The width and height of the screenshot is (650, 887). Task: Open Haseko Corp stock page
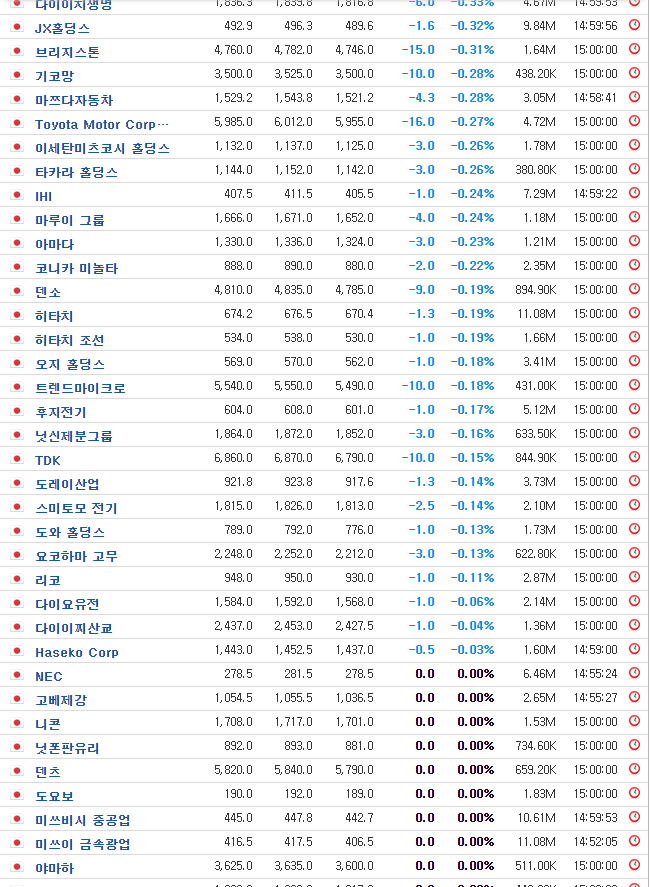pos(76,652)
